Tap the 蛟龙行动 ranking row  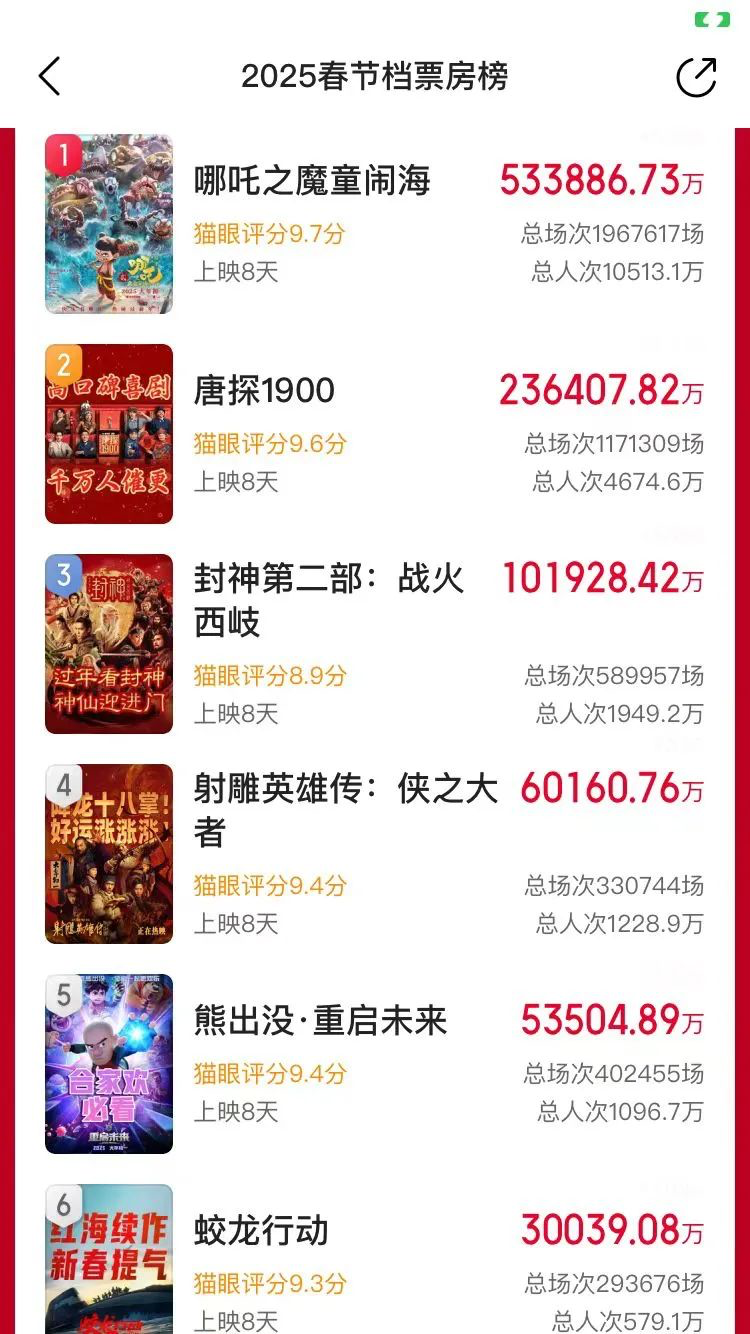[x=262, y=1231]
